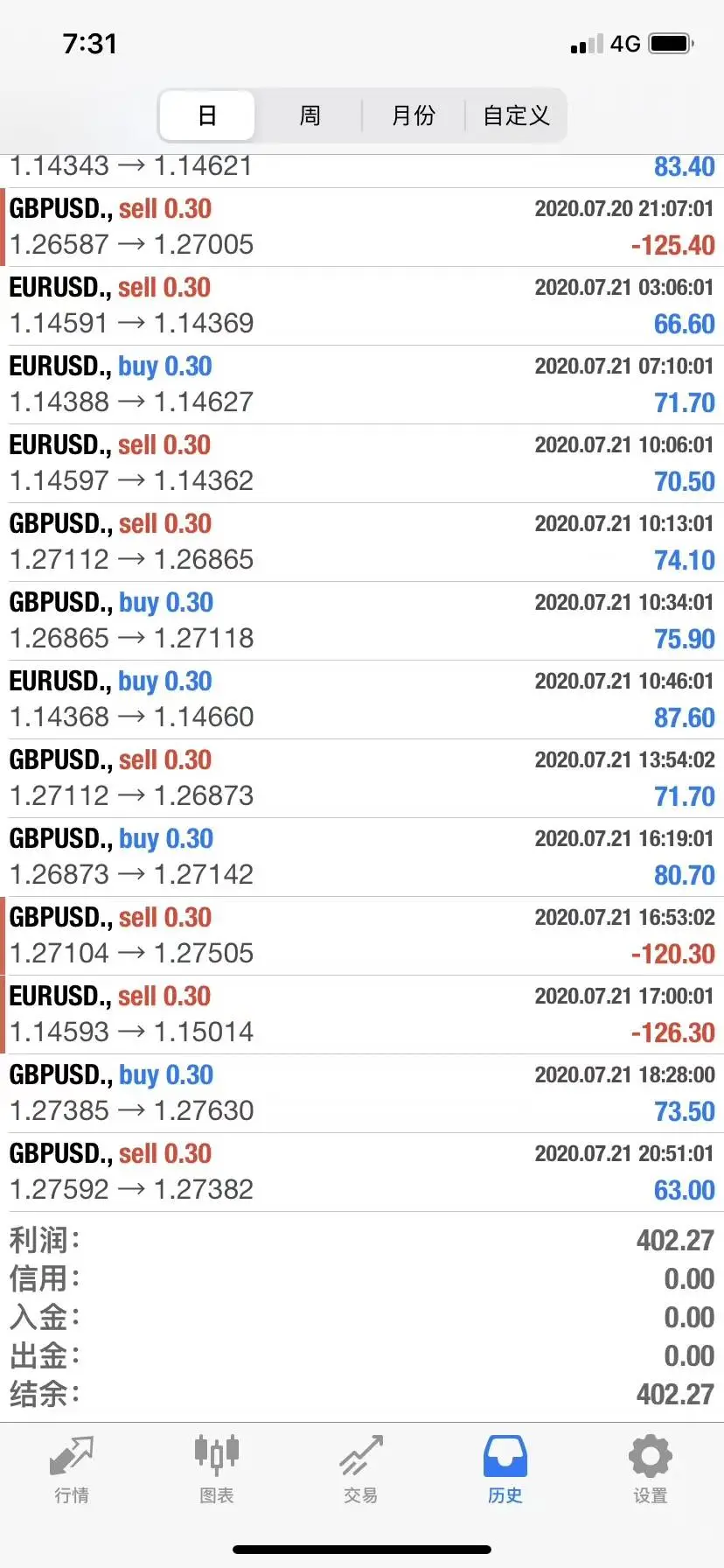Open the EURUSD sell trade with -126.30 loss
This screenshot has width=724, height=1568.
point(362,1015)
